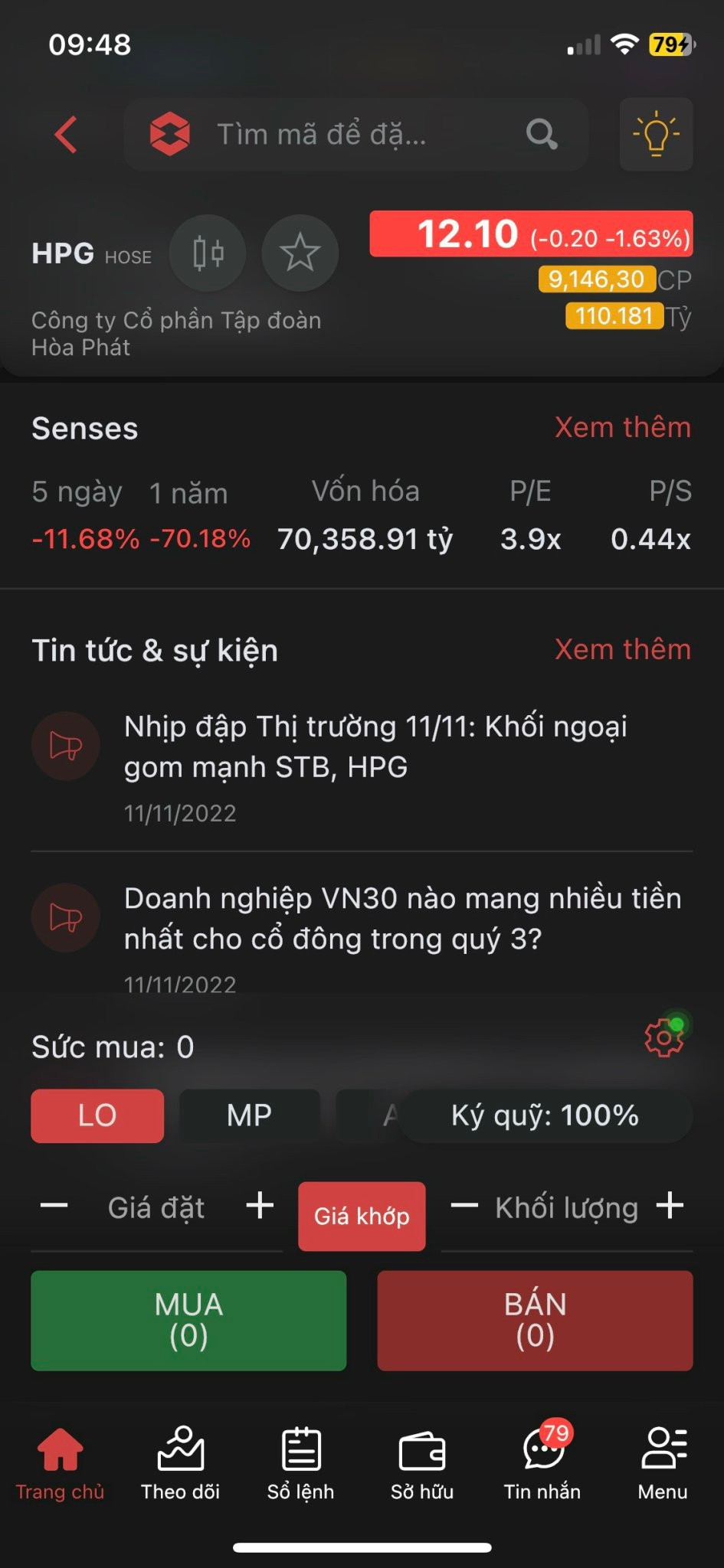Go back with the red arrow
Image resolution: width=724 pixels, height=1568 pixels.
pyautogui.click(x=67, y=135)
